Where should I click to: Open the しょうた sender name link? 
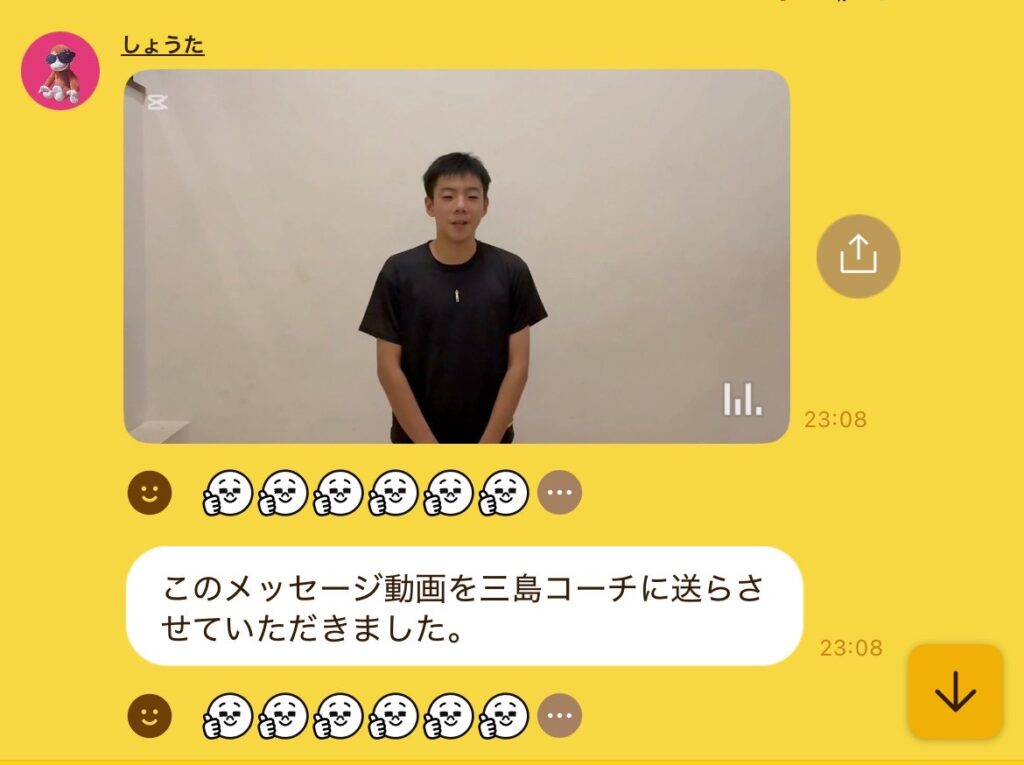click(163, 46)
